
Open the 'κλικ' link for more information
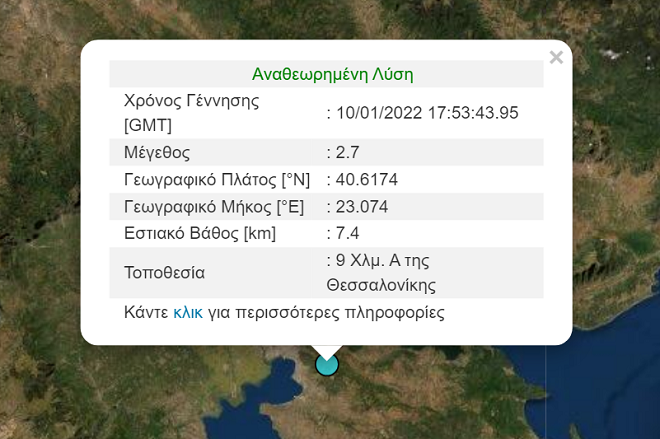pos(188,313)
